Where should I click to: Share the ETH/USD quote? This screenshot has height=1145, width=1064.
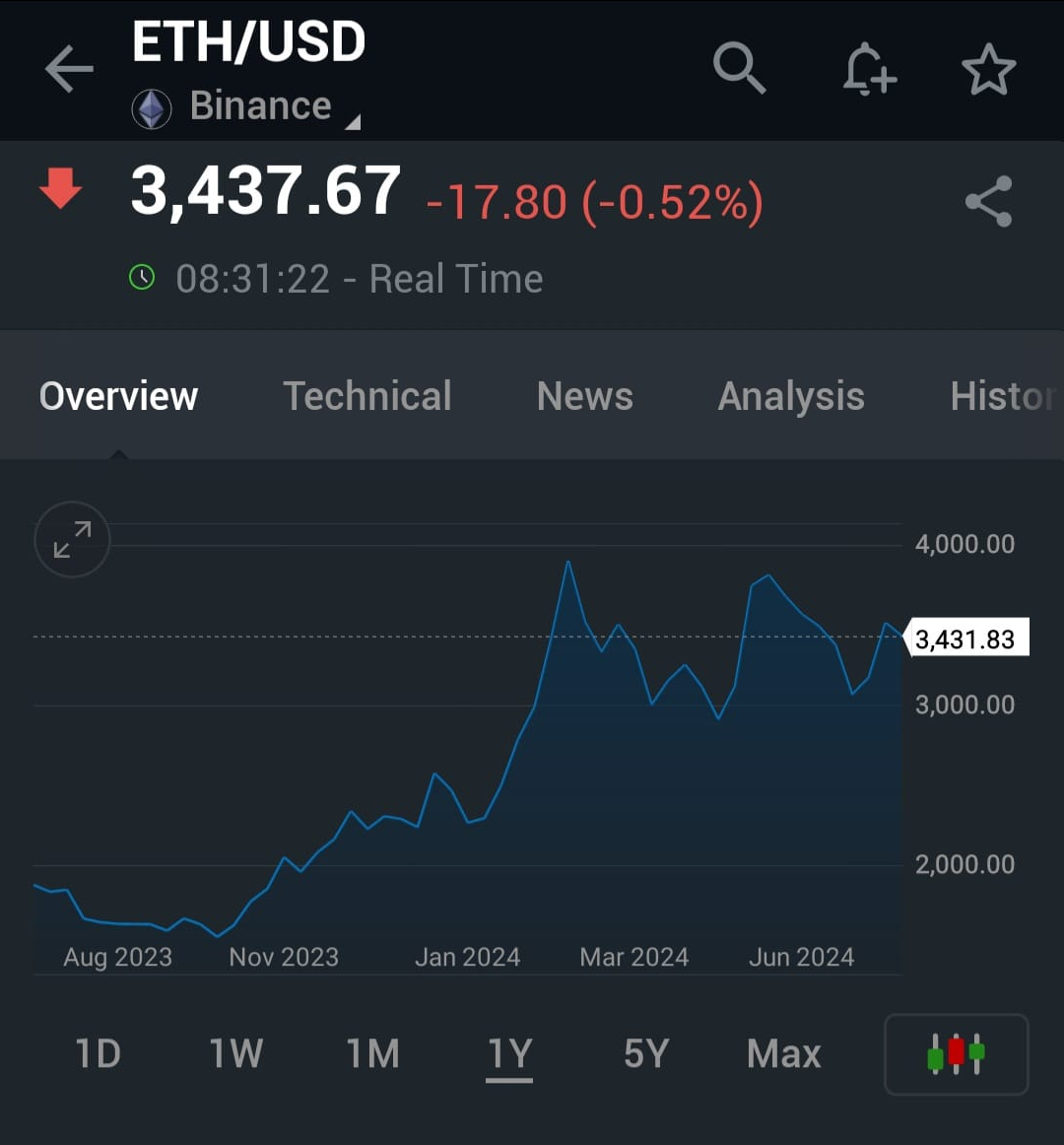pos(988,201)
